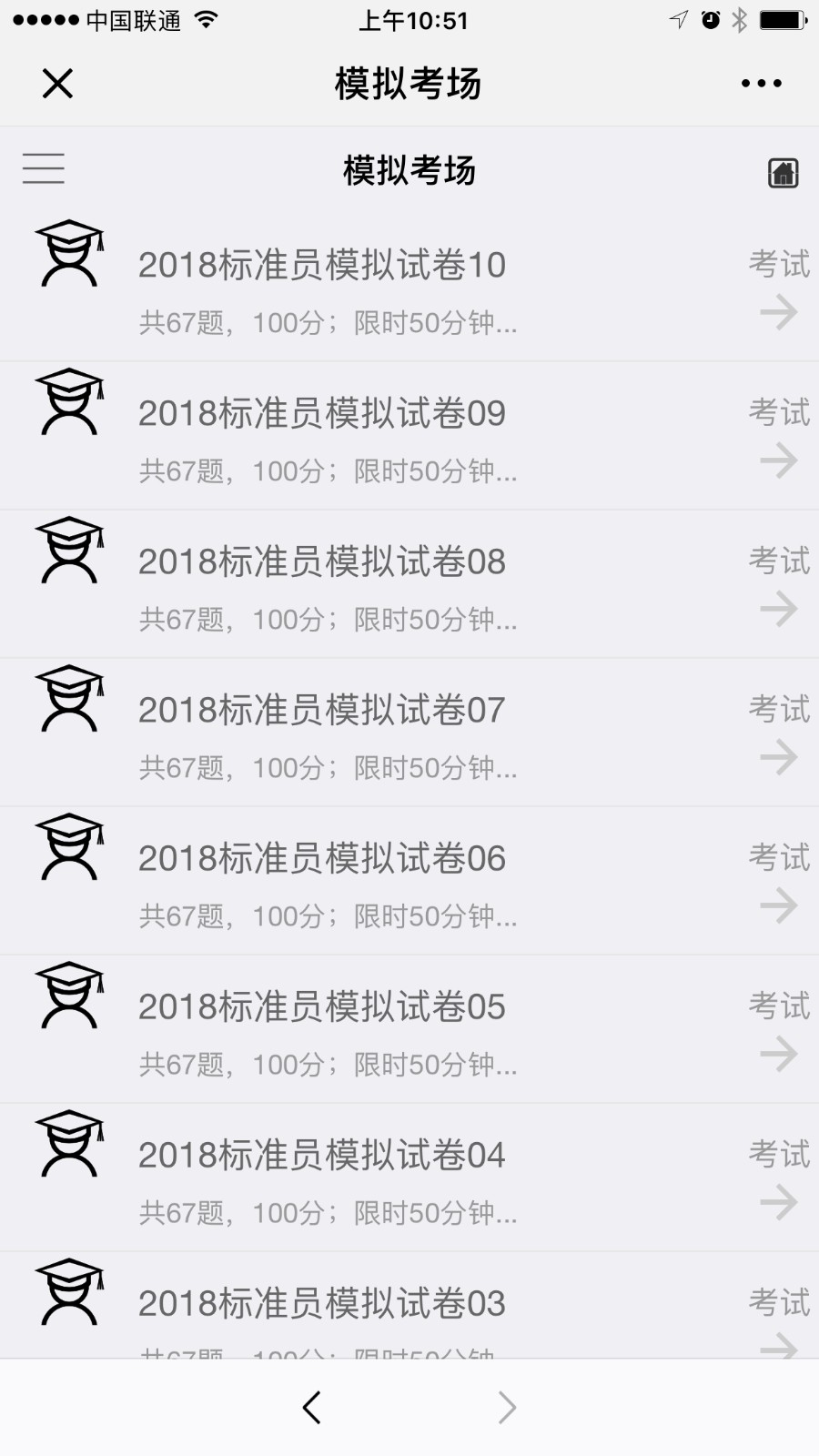Close the 模拟考场 web page
This screenshot has width=819, height=1456.
(x=57, y=84)
